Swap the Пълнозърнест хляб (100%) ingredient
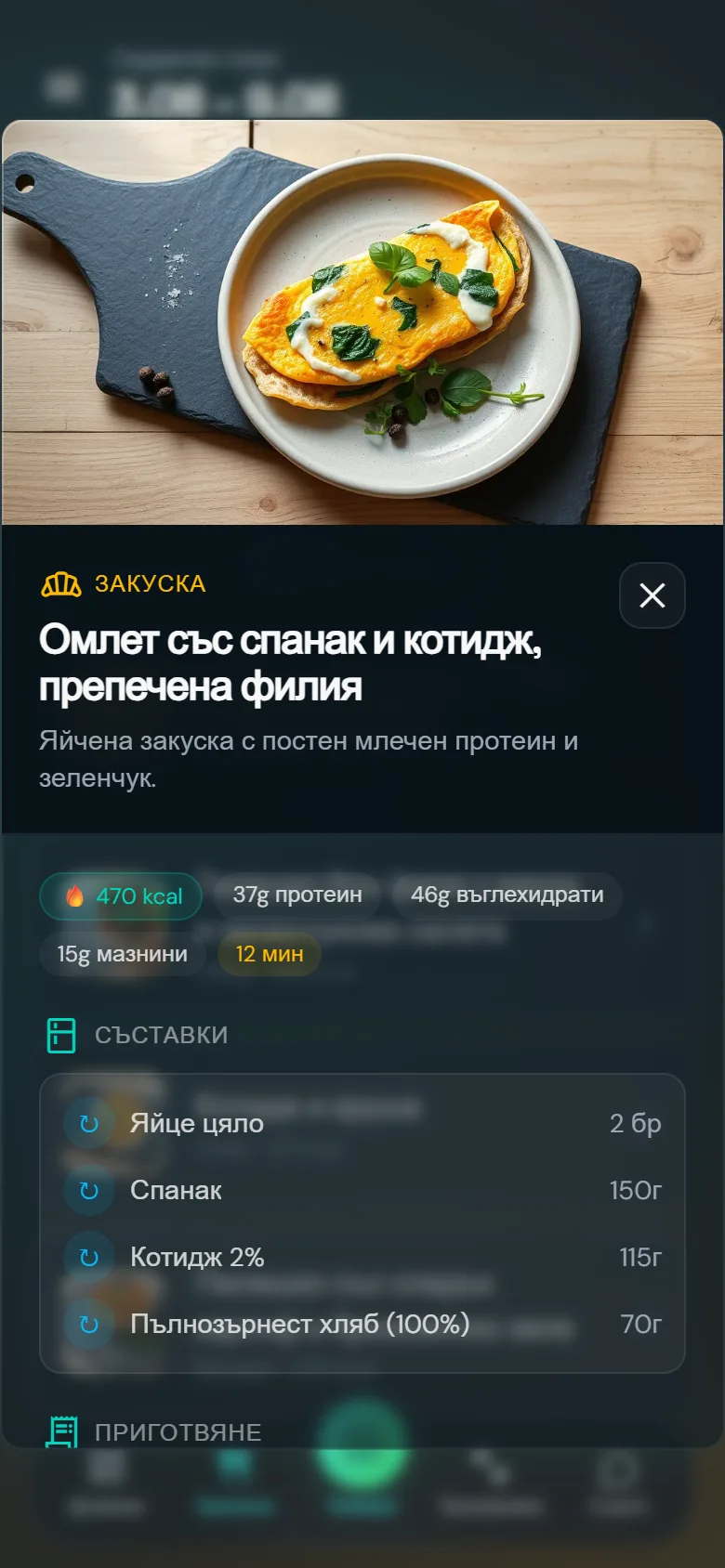Viewport: 725px width, 1568px height. pos(89,1324)
